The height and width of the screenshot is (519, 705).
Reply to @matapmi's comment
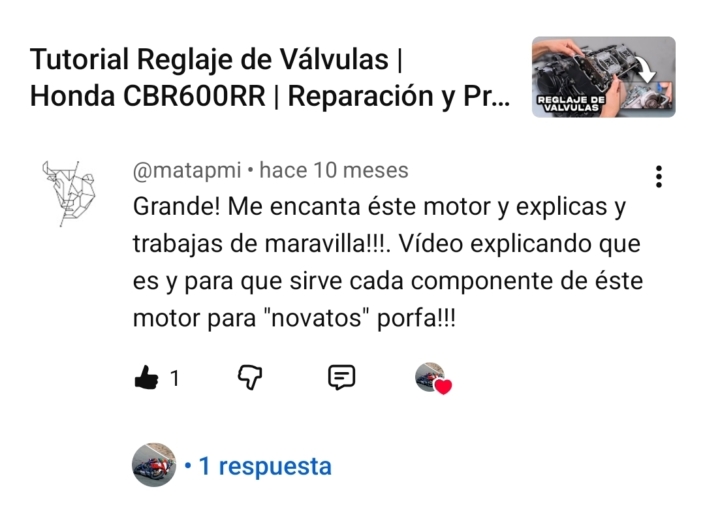pos(341,377)
